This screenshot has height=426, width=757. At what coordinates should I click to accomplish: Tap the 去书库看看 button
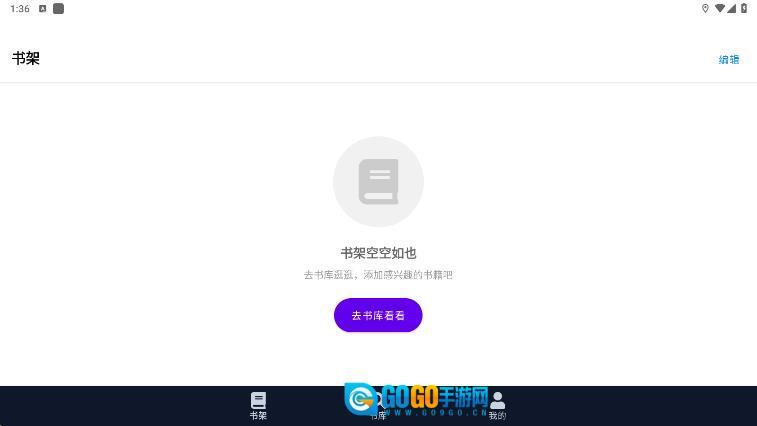[378, 315]
